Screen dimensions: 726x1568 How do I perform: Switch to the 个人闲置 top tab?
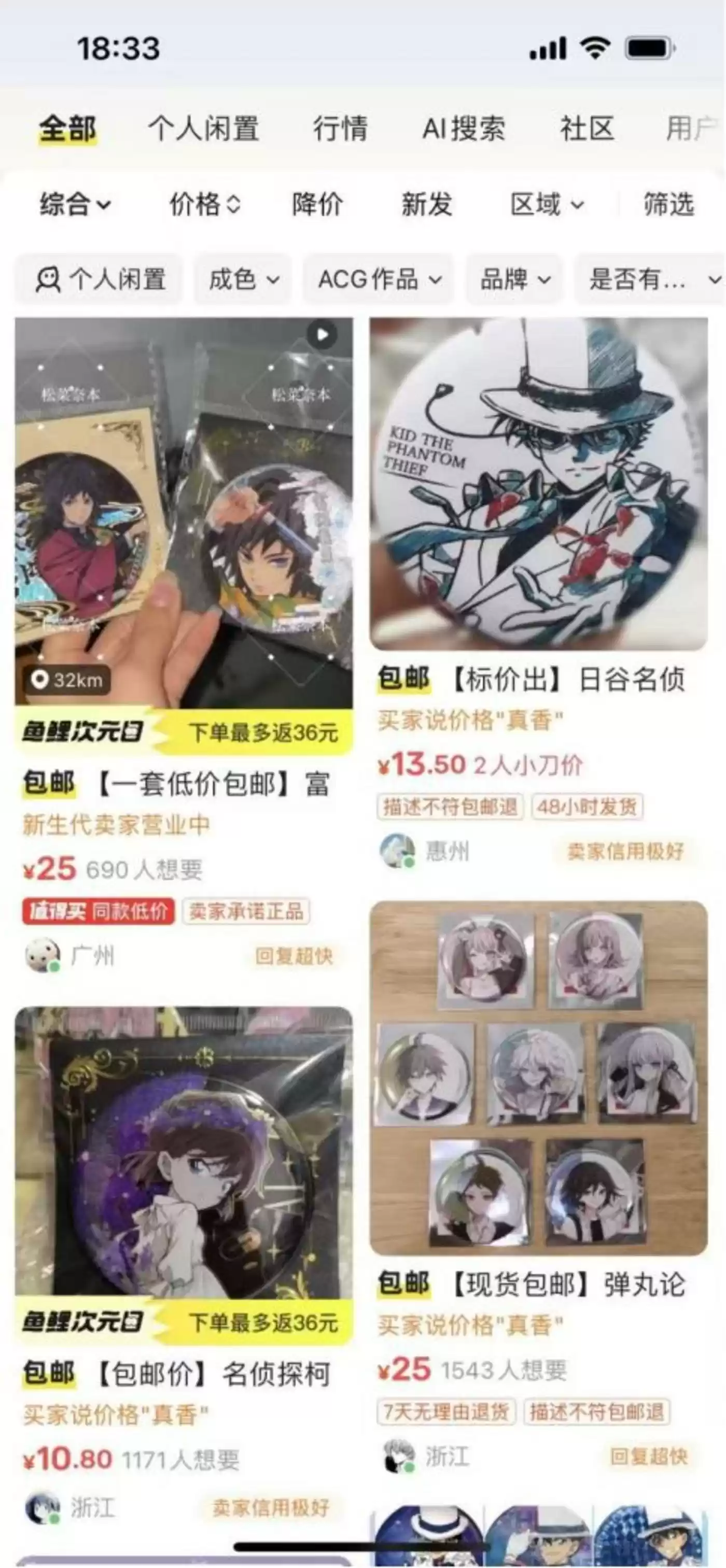pyautogui.click(x=203, y=129)
